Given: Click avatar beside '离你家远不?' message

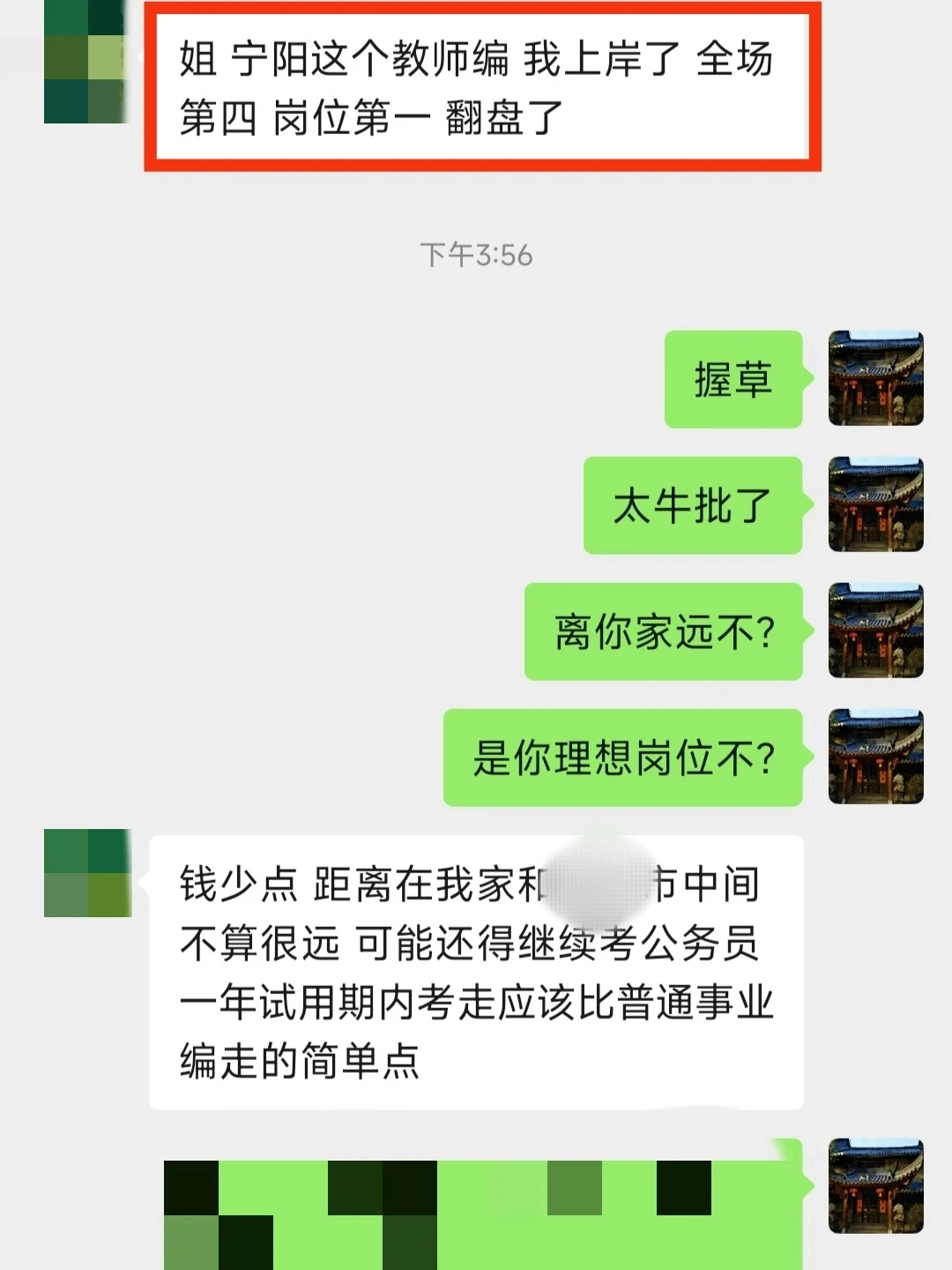Looking at the screenshot, I should tap(875, 631).
